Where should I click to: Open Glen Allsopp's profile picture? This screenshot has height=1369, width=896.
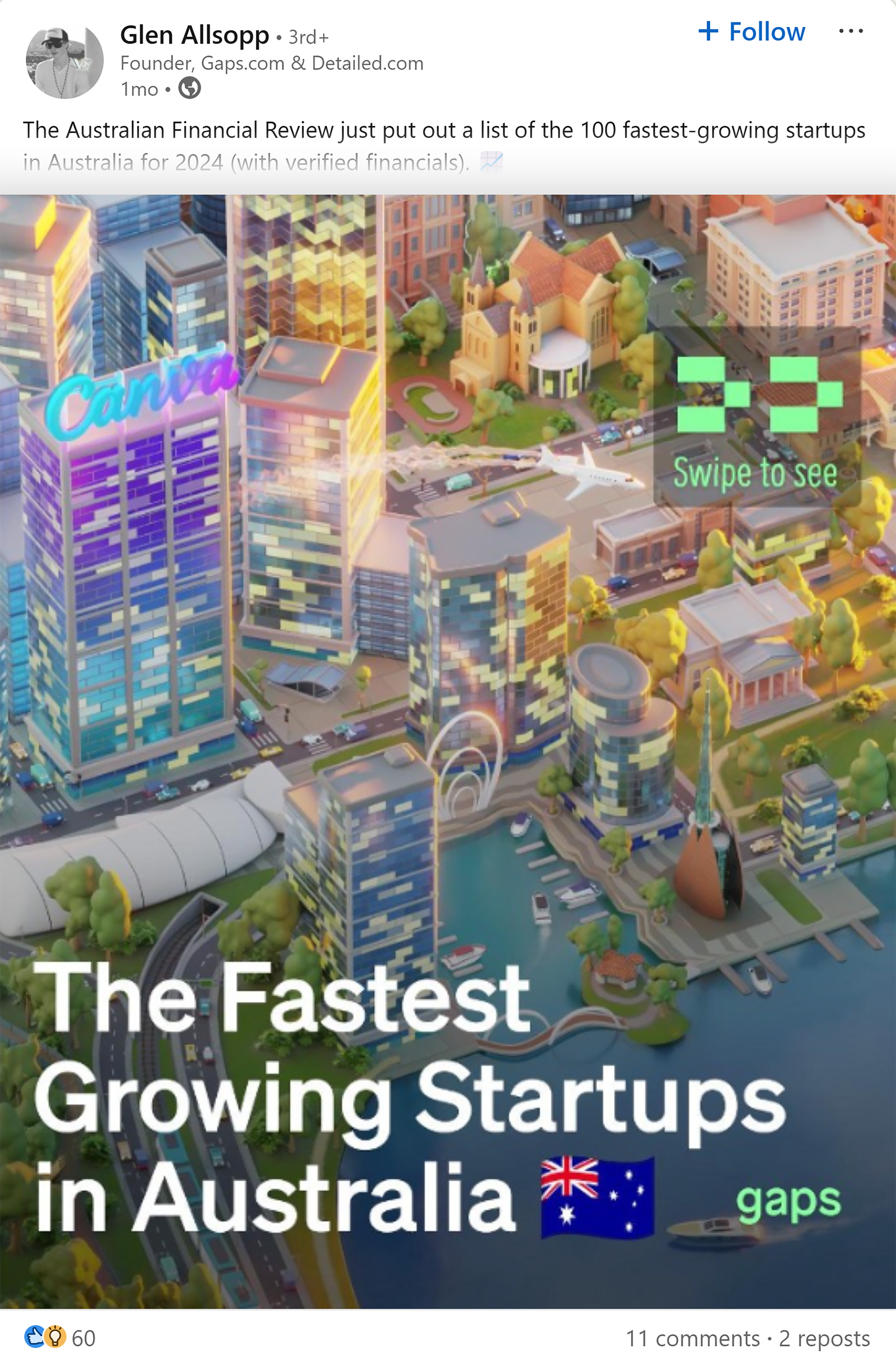(x=65, y=62)
